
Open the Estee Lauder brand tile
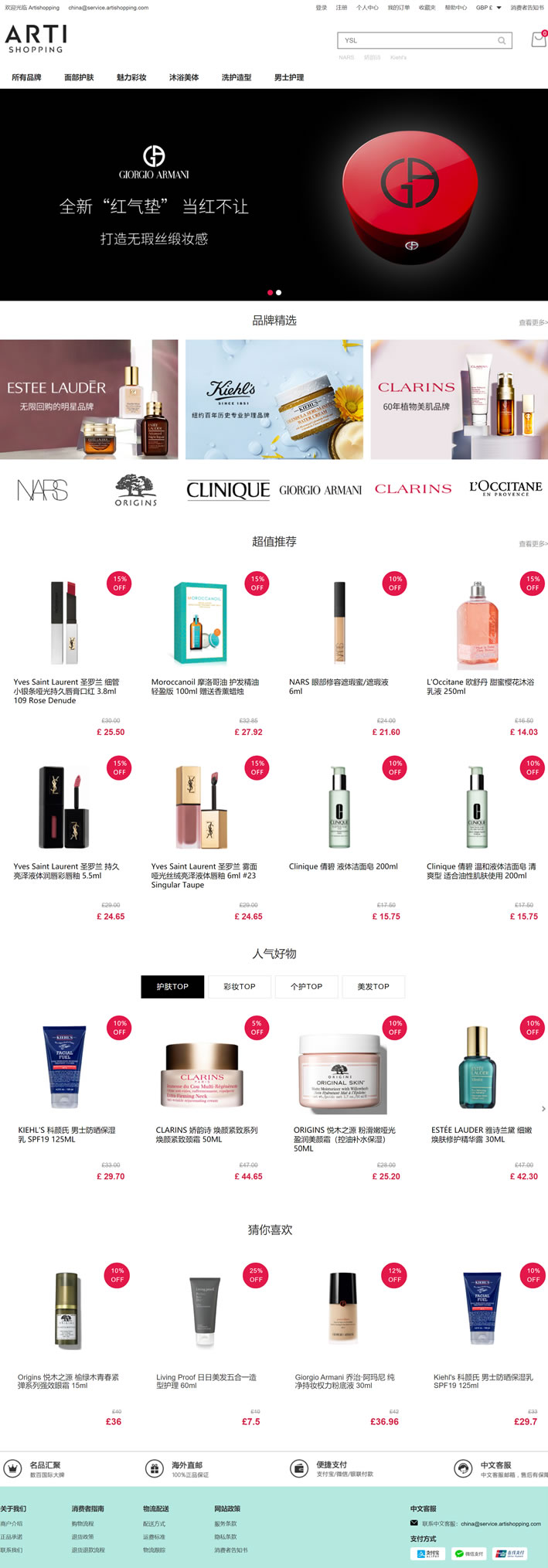click(x=89, y=400)
